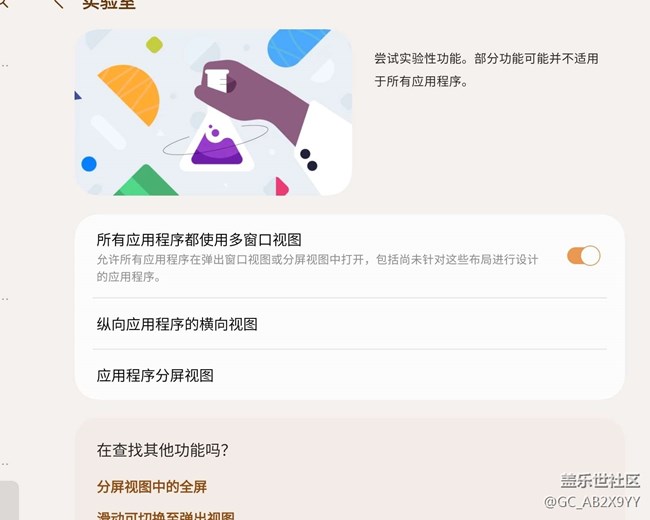Go to 分屏视图中的全屏 link
650x520 pixels.
click(152, 487)
